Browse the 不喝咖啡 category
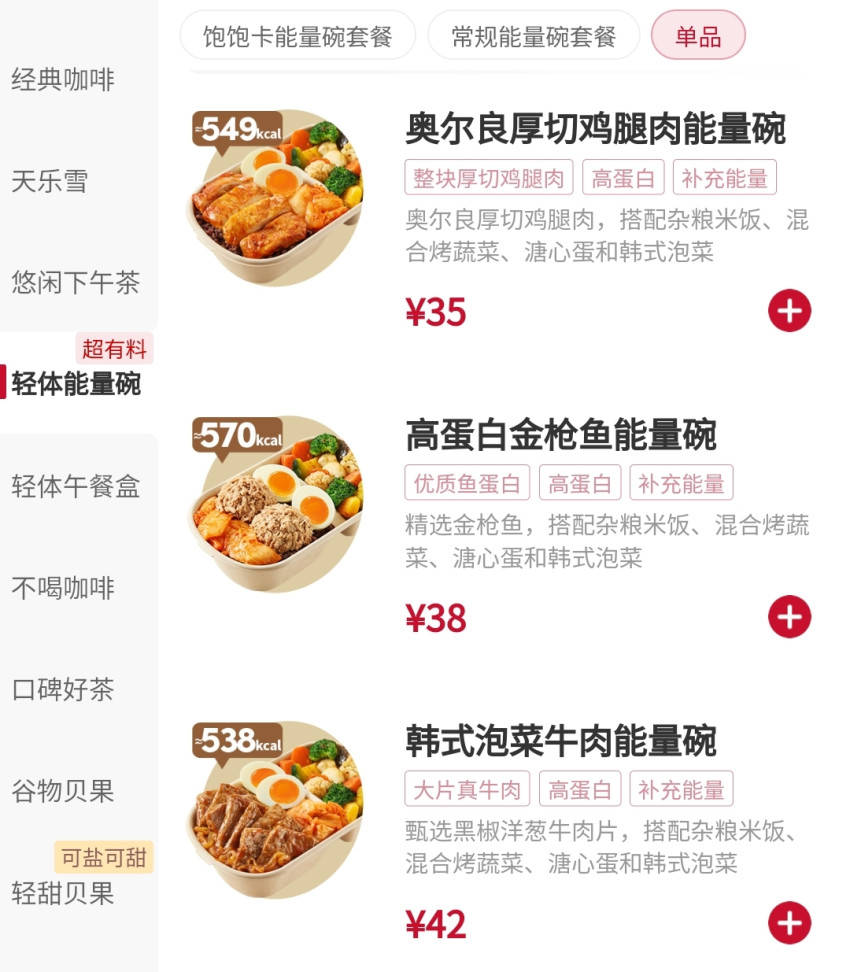 [x=63, y=588]
